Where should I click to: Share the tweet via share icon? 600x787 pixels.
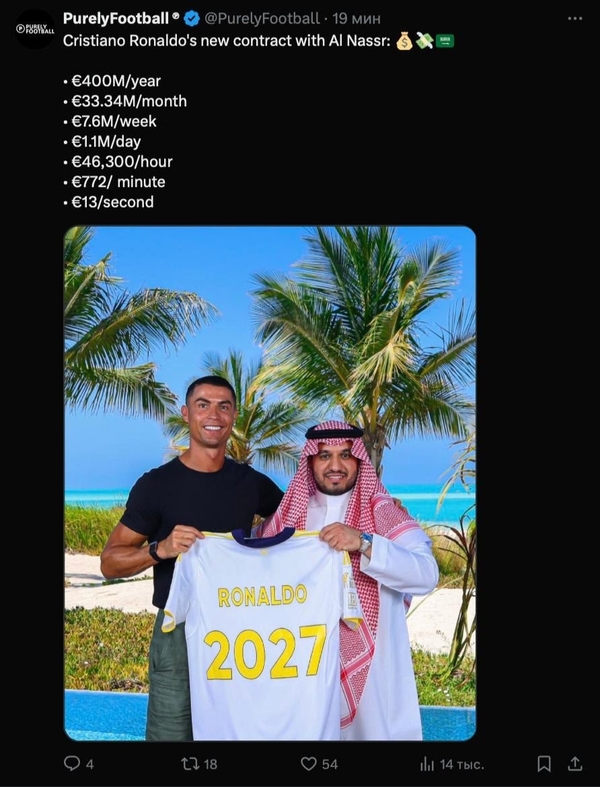point(575,763)
